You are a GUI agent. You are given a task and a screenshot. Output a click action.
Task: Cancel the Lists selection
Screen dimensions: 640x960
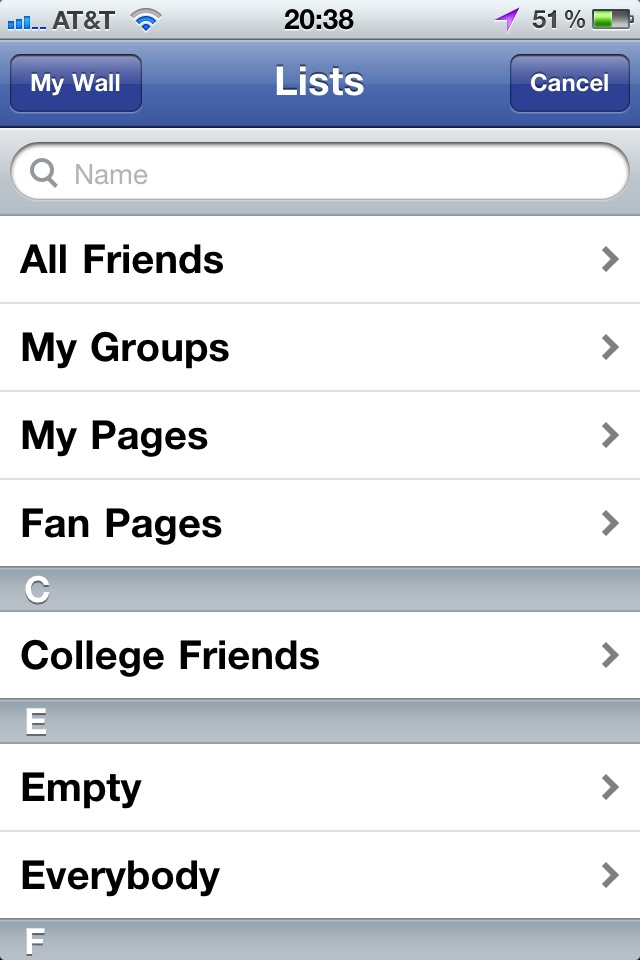click(569, 83)
